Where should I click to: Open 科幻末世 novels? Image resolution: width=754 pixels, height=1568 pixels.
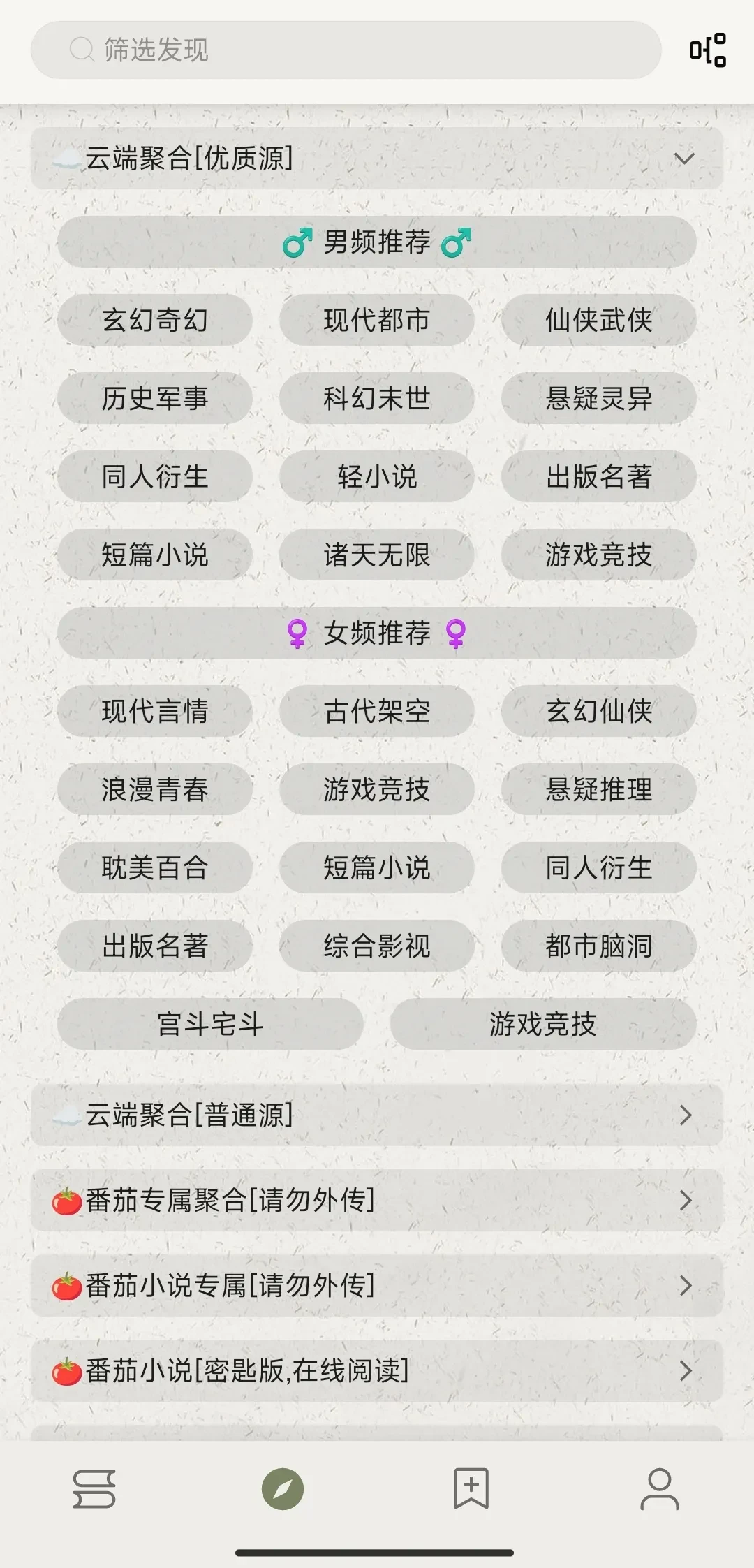tap(376, 398)
